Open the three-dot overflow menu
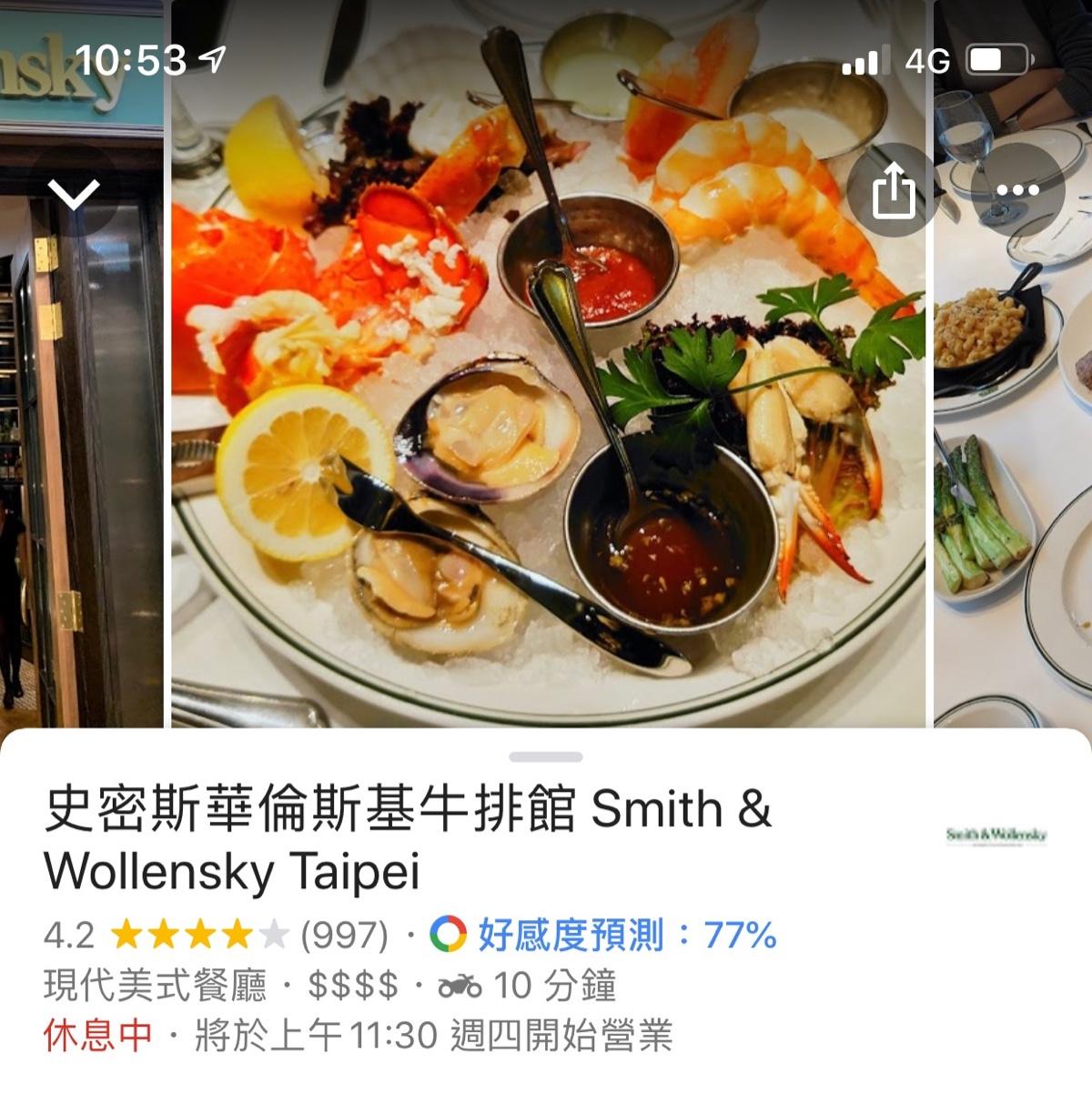Image resolution: width=1092 pixels, height=1114 pixels. (1017, 190)
